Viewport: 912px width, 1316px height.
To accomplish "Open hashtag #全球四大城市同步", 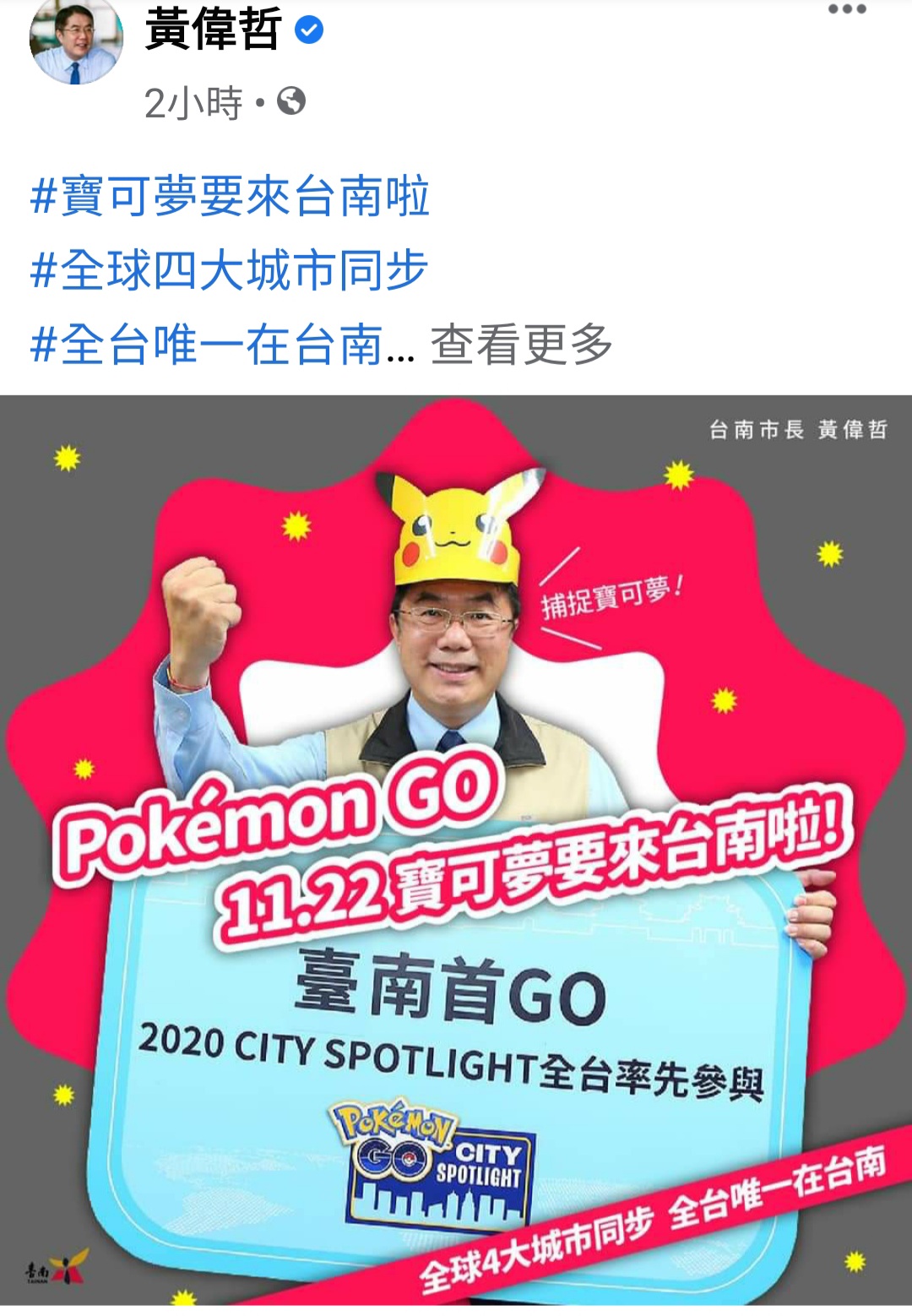I will [229, 270].
